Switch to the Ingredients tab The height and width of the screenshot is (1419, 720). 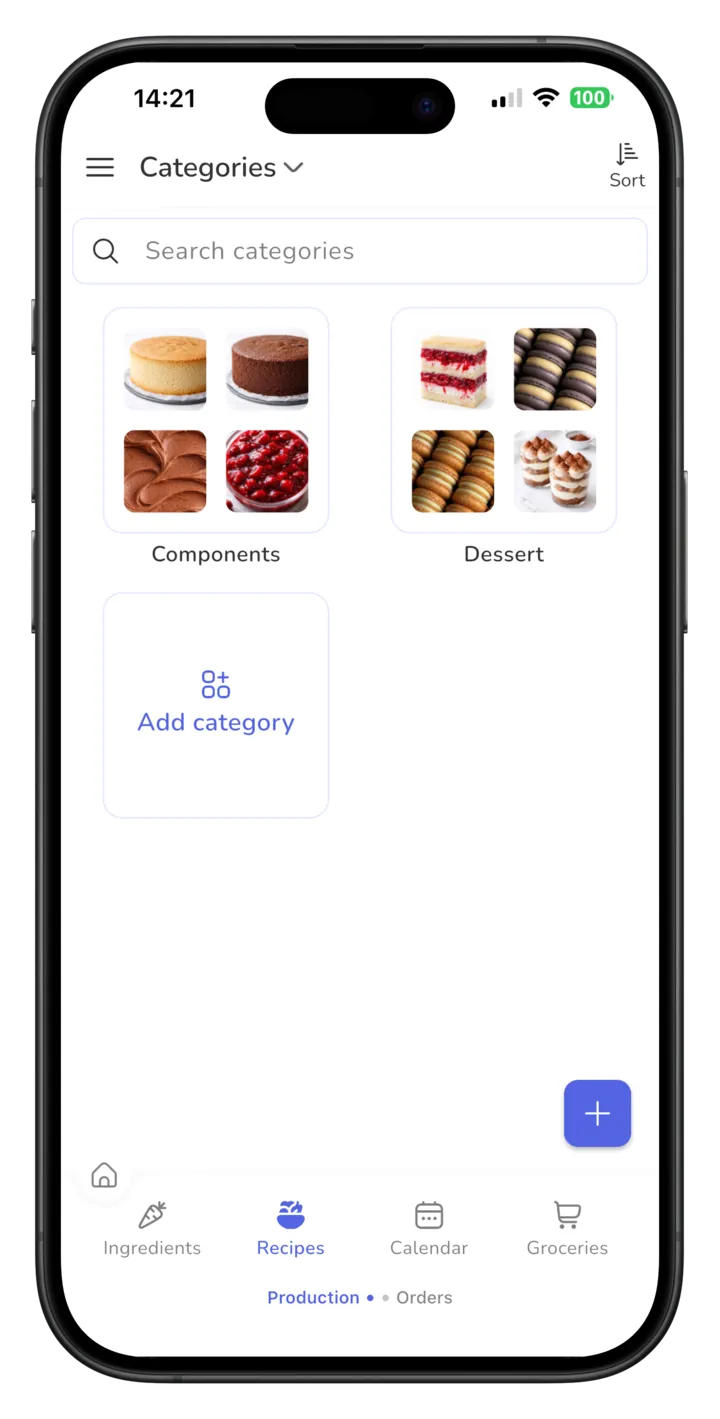(x=152, y=1229)
